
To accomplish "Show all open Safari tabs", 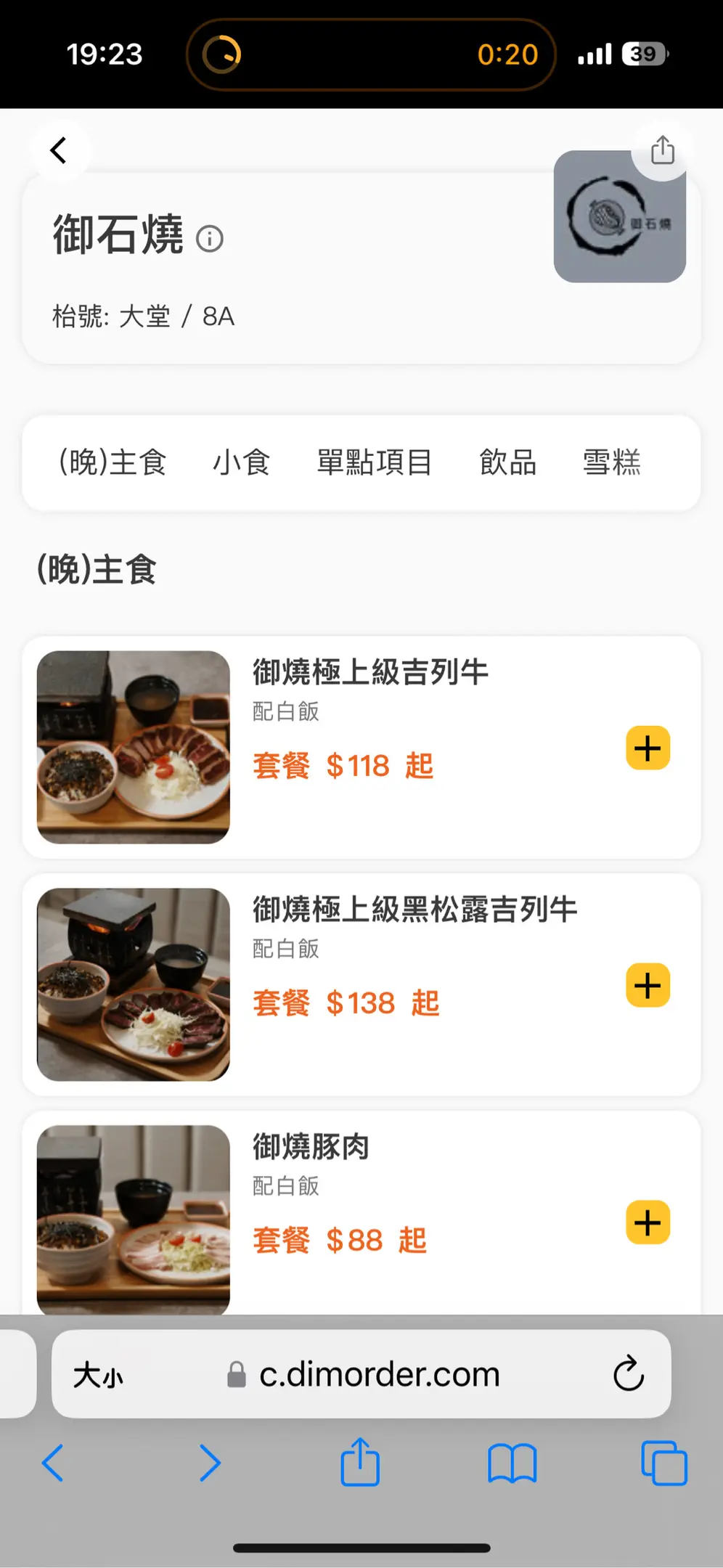I will point(663,1463).
